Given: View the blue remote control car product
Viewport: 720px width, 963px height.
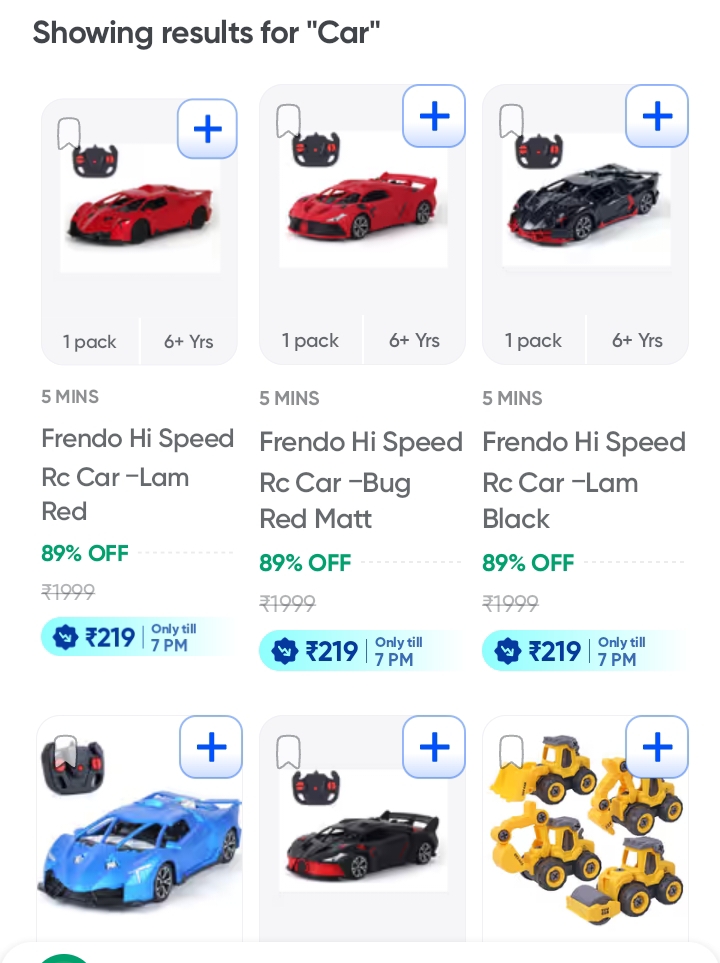Looking at the screenshot, I should point(140,850).
